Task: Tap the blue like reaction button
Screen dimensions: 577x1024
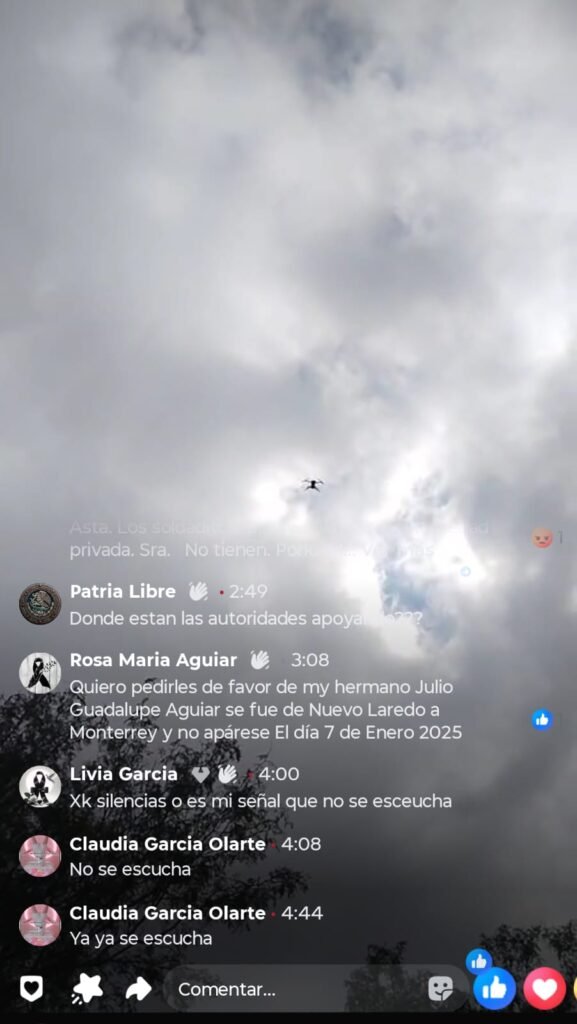Action: click(x=494, y=989)
